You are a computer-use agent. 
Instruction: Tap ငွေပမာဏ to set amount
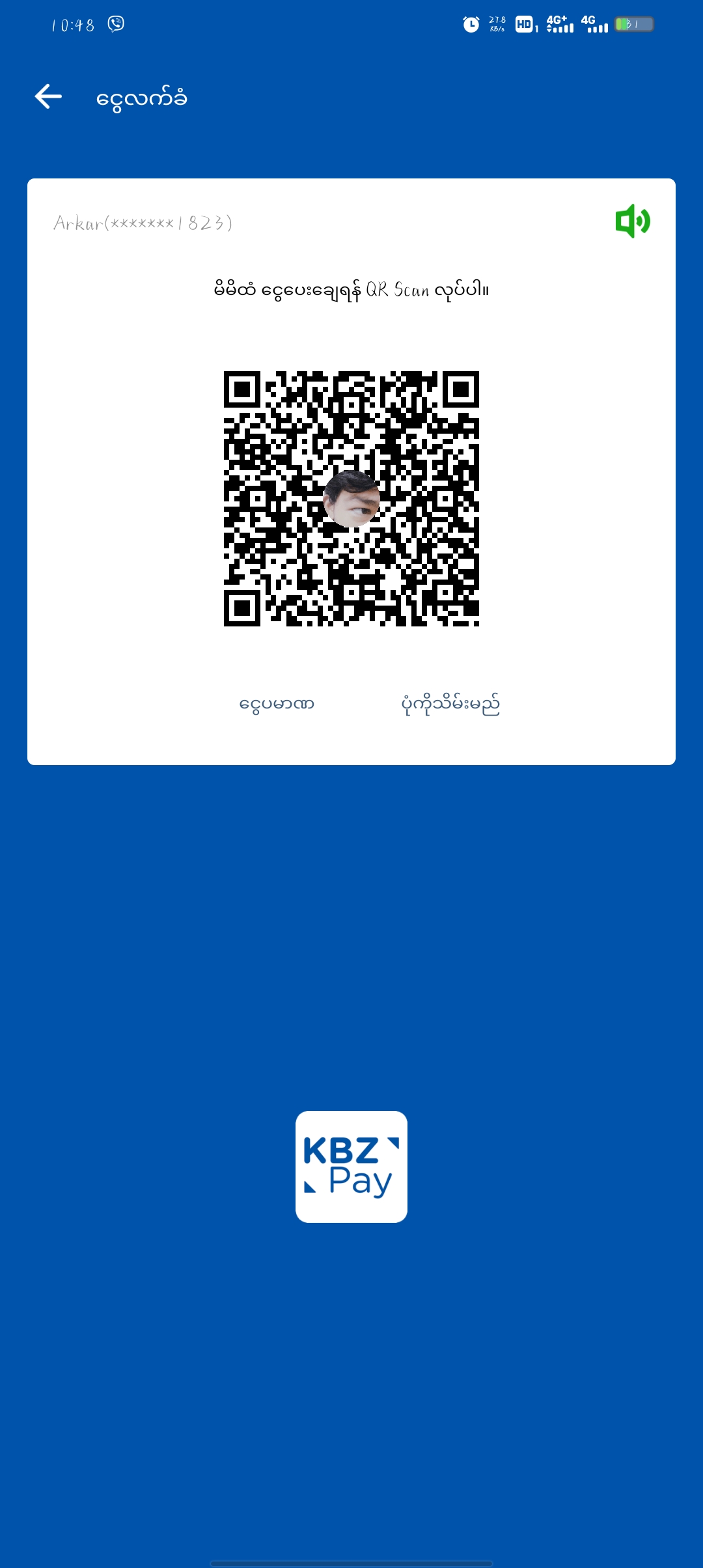tap(277, 704)
